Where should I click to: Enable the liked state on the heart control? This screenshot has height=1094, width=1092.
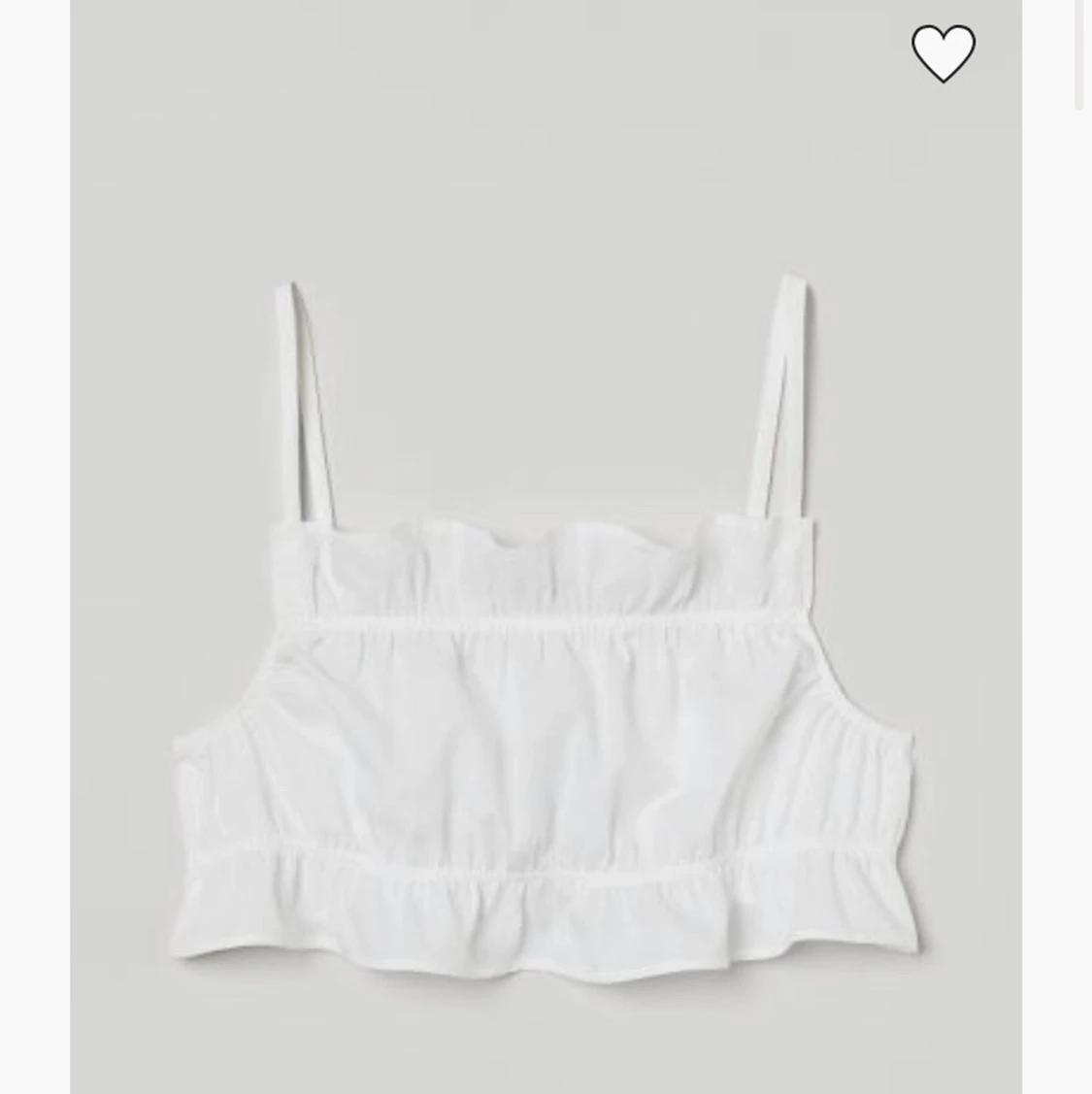coord(943,54)
